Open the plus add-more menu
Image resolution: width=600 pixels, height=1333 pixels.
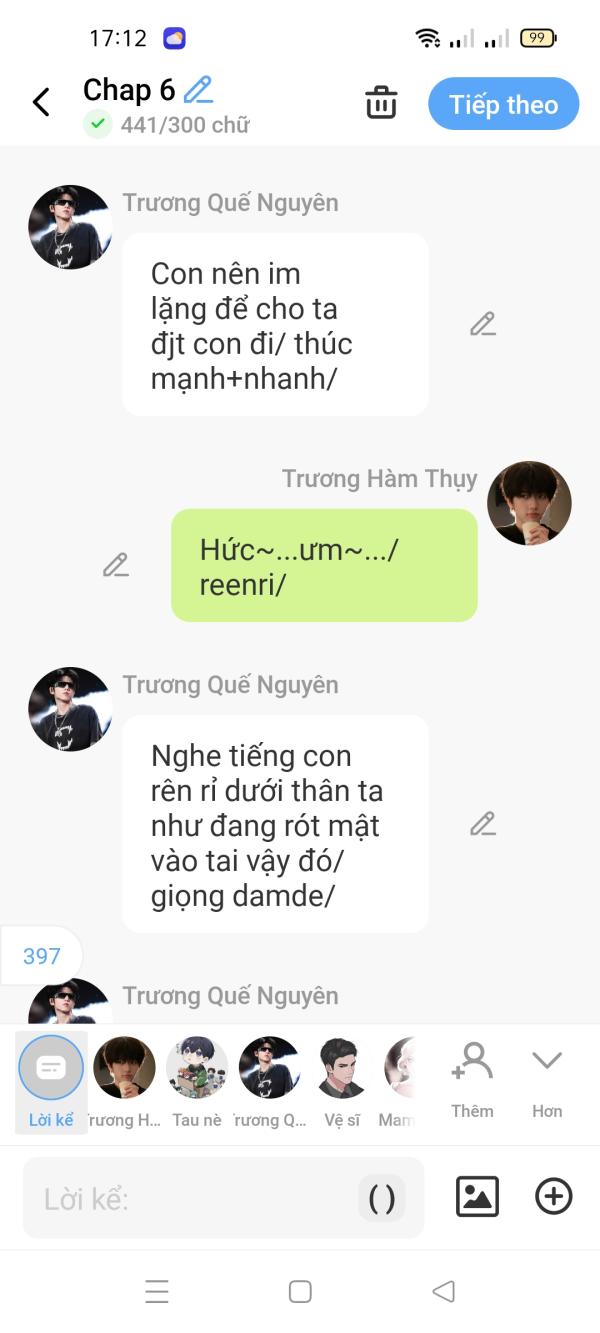pos(554,1196)
